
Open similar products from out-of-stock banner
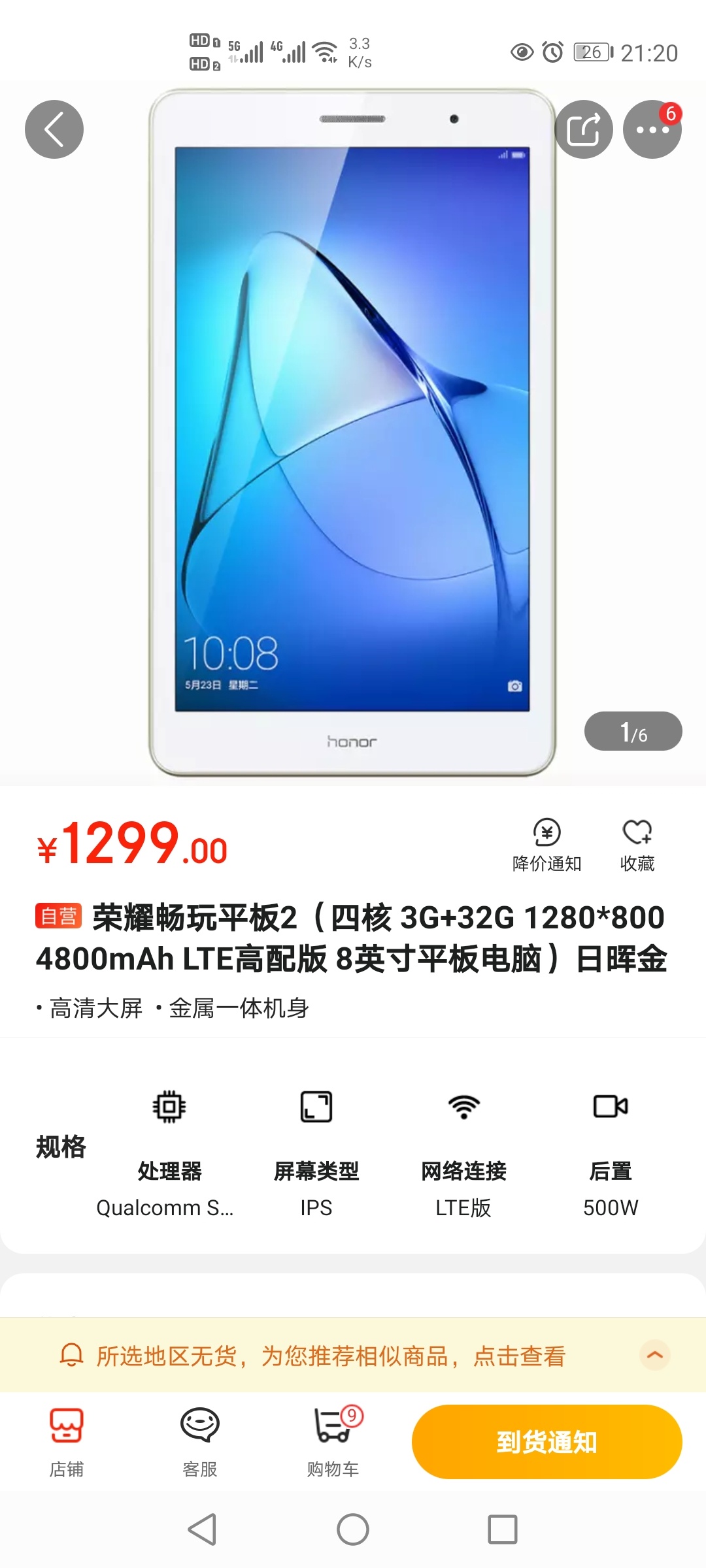point(330,1356)
